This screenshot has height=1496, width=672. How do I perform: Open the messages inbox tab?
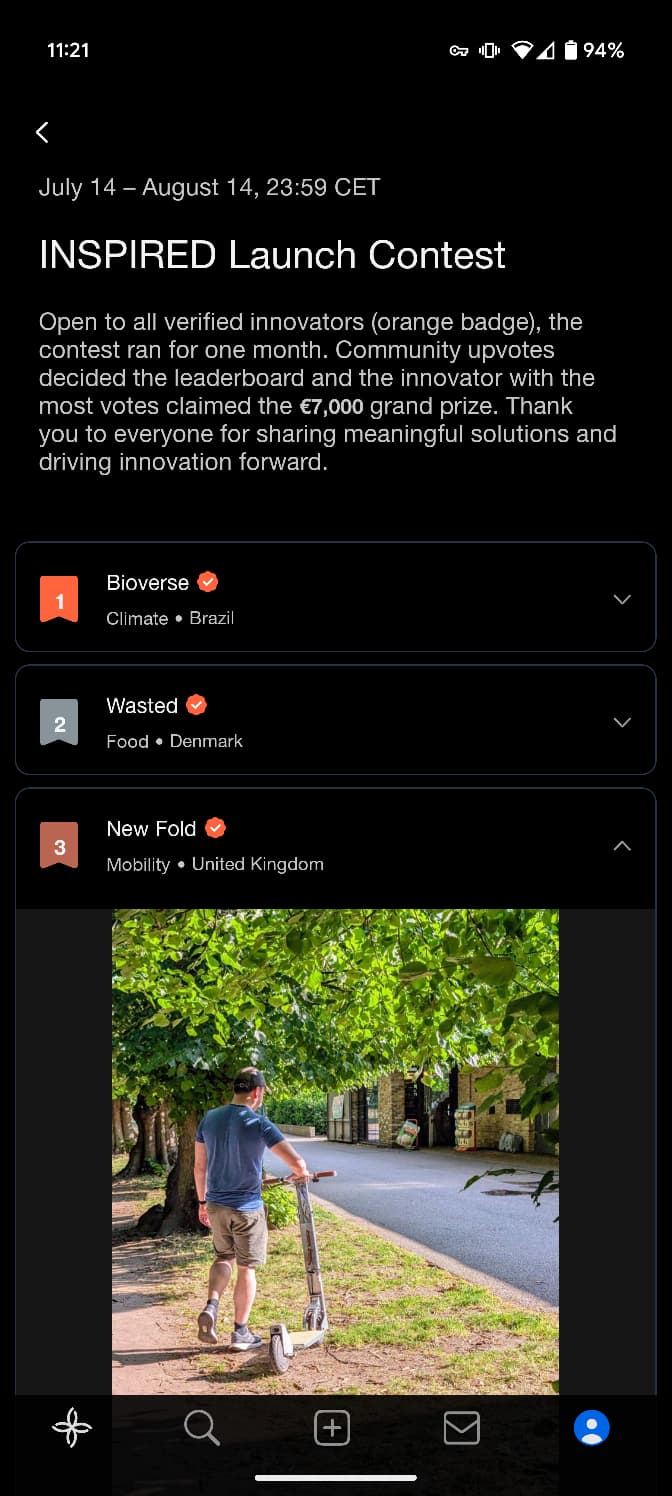pyautogui.click(x=461, y=1428)
